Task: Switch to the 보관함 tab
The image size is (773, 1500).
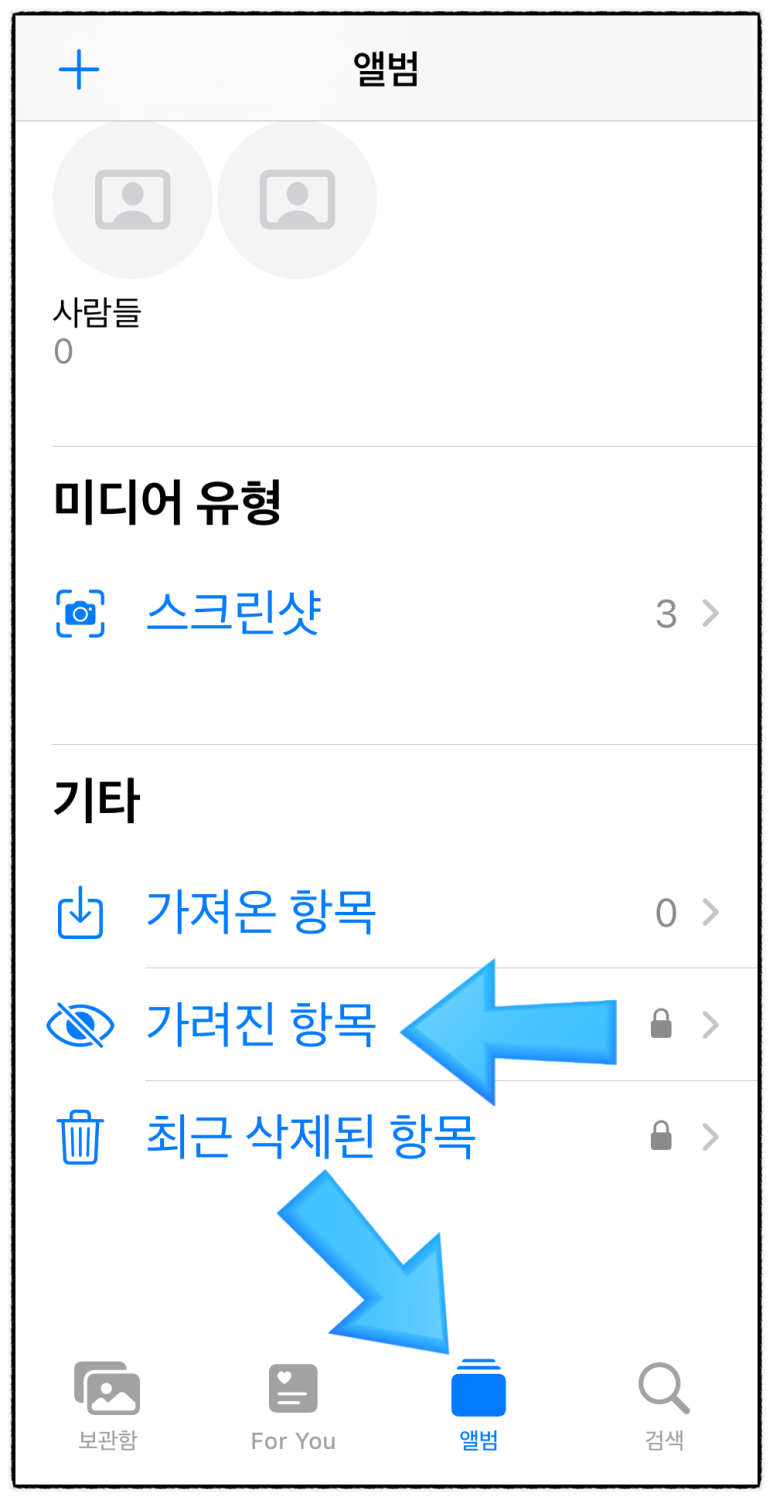Action: pyautogui.click(x=107, y=1405)
